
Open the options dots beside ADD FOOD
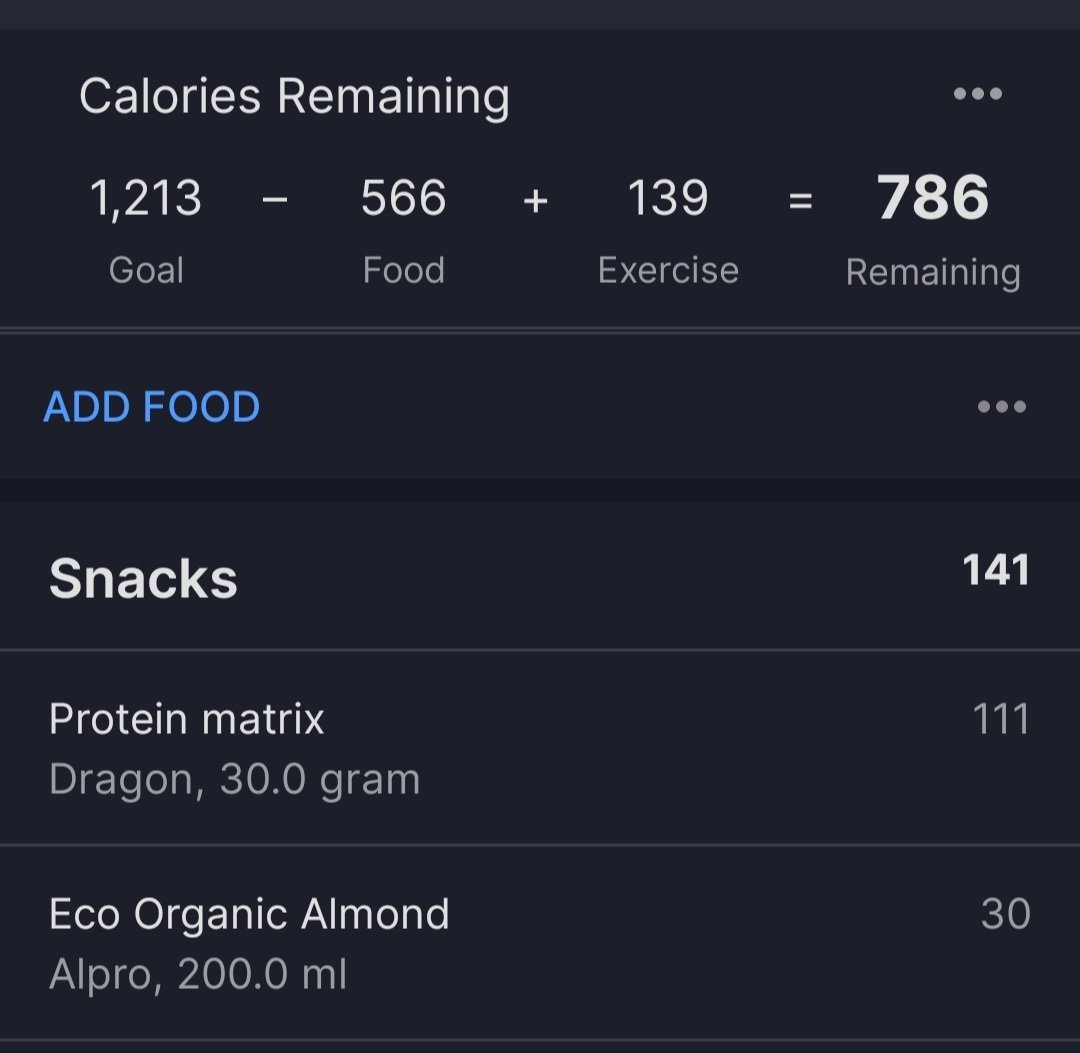click(x=1001, y=407)
